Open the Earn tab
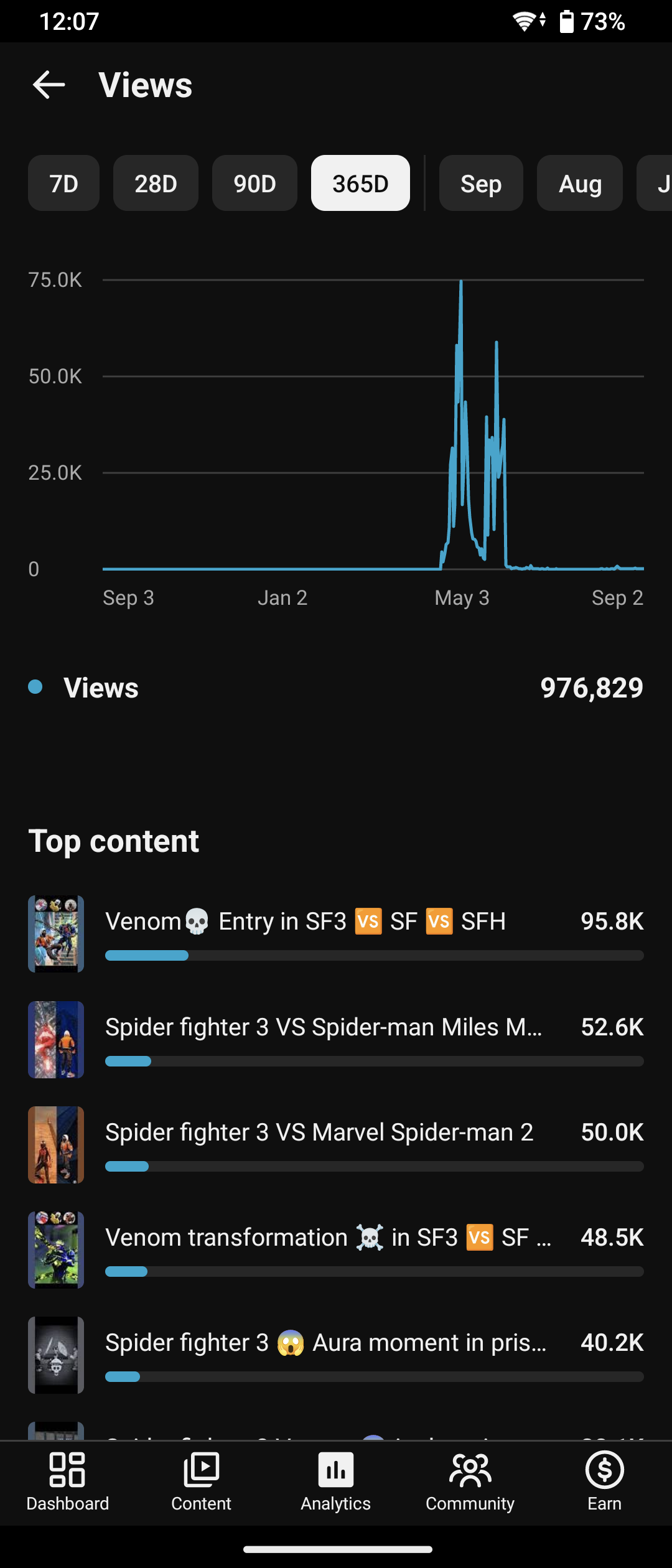Viewport: 672px width, 1568px height. (605, 1482)
